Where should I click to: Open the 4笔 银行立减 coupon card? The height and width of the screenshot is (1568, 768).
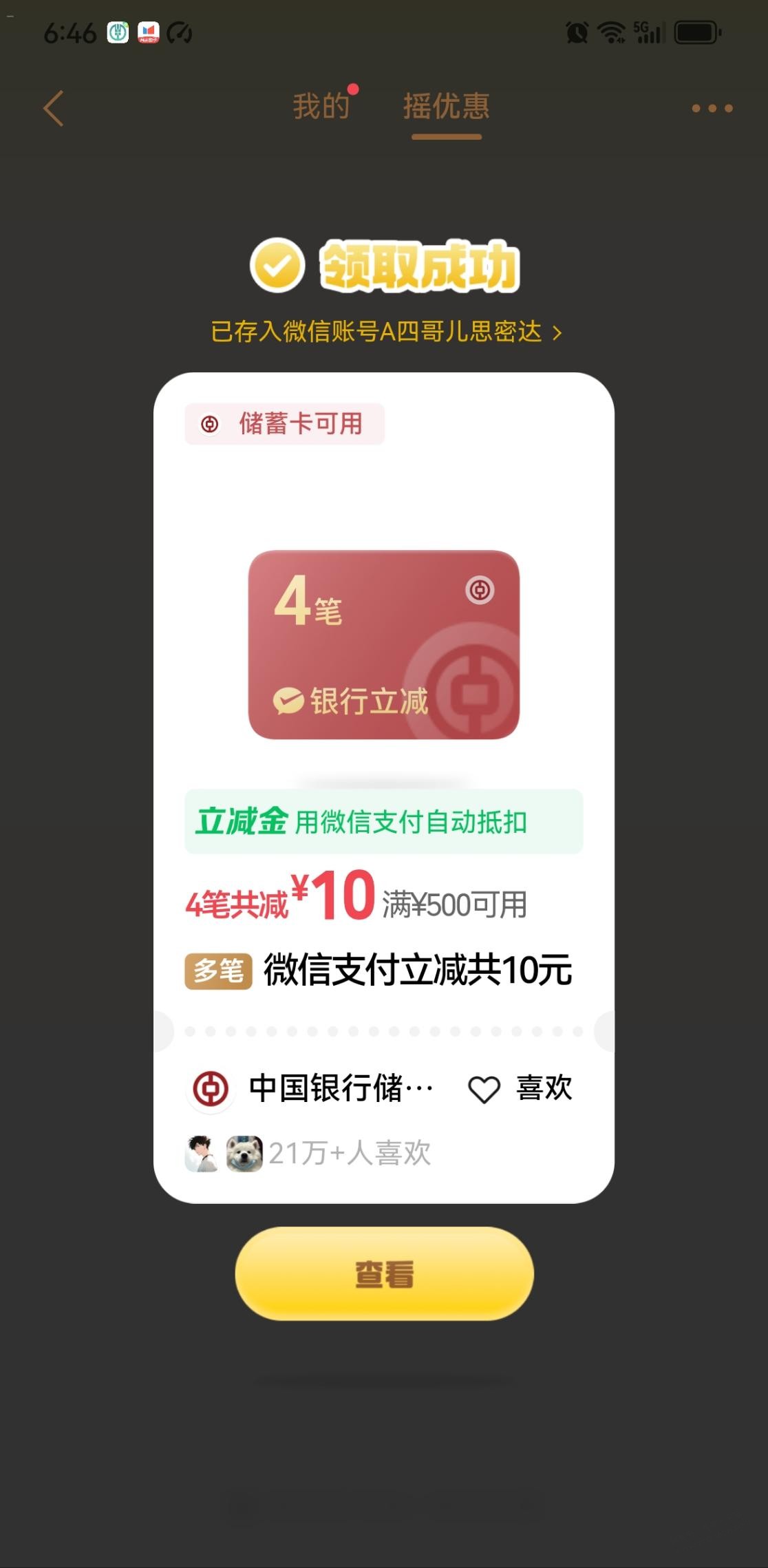coord(383,644)
